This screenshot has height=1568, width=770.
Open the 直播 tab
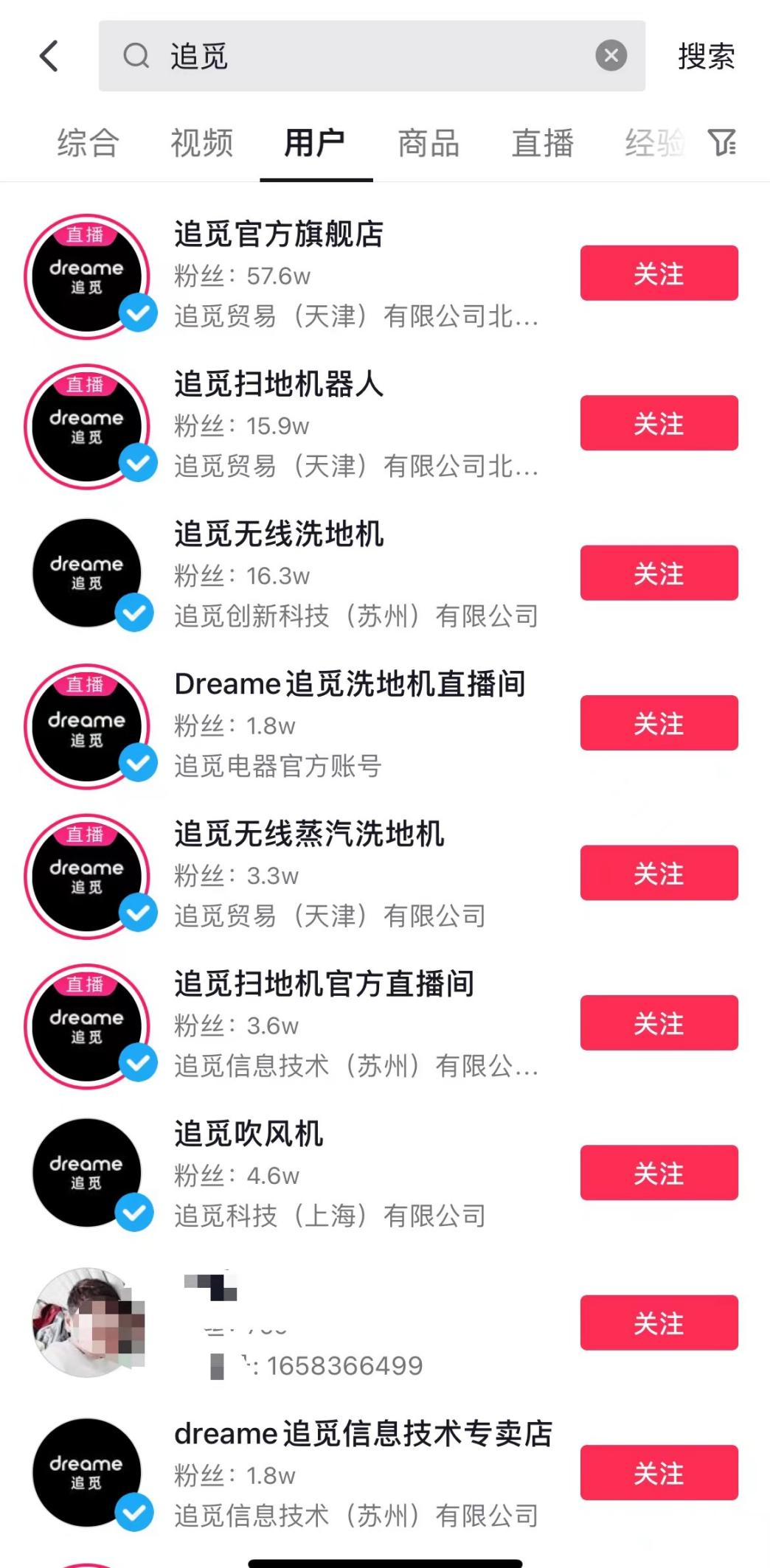click(x=542, y=143)
